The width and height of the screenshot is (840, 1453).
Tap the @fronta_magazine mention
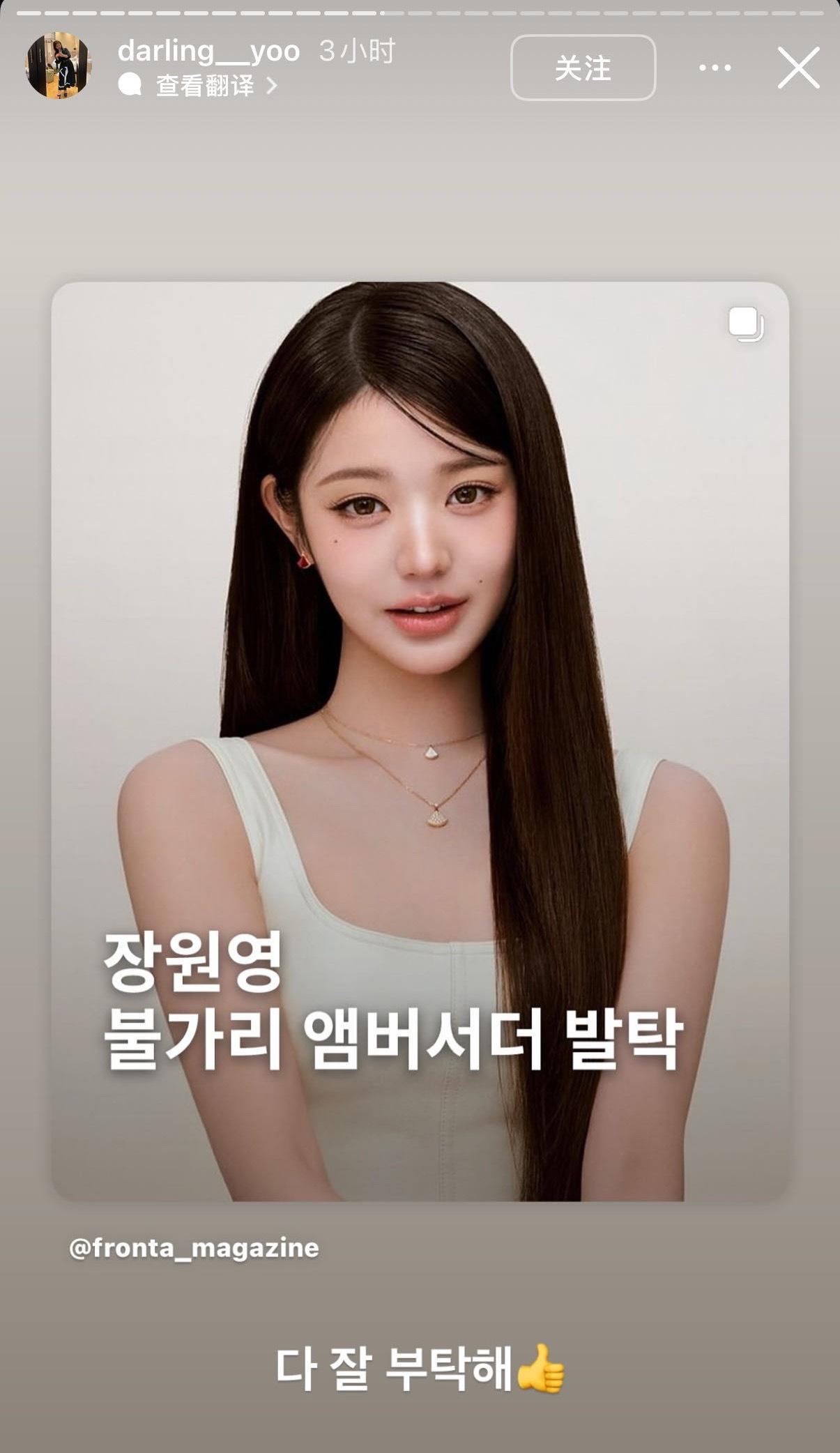[194, 1247]
